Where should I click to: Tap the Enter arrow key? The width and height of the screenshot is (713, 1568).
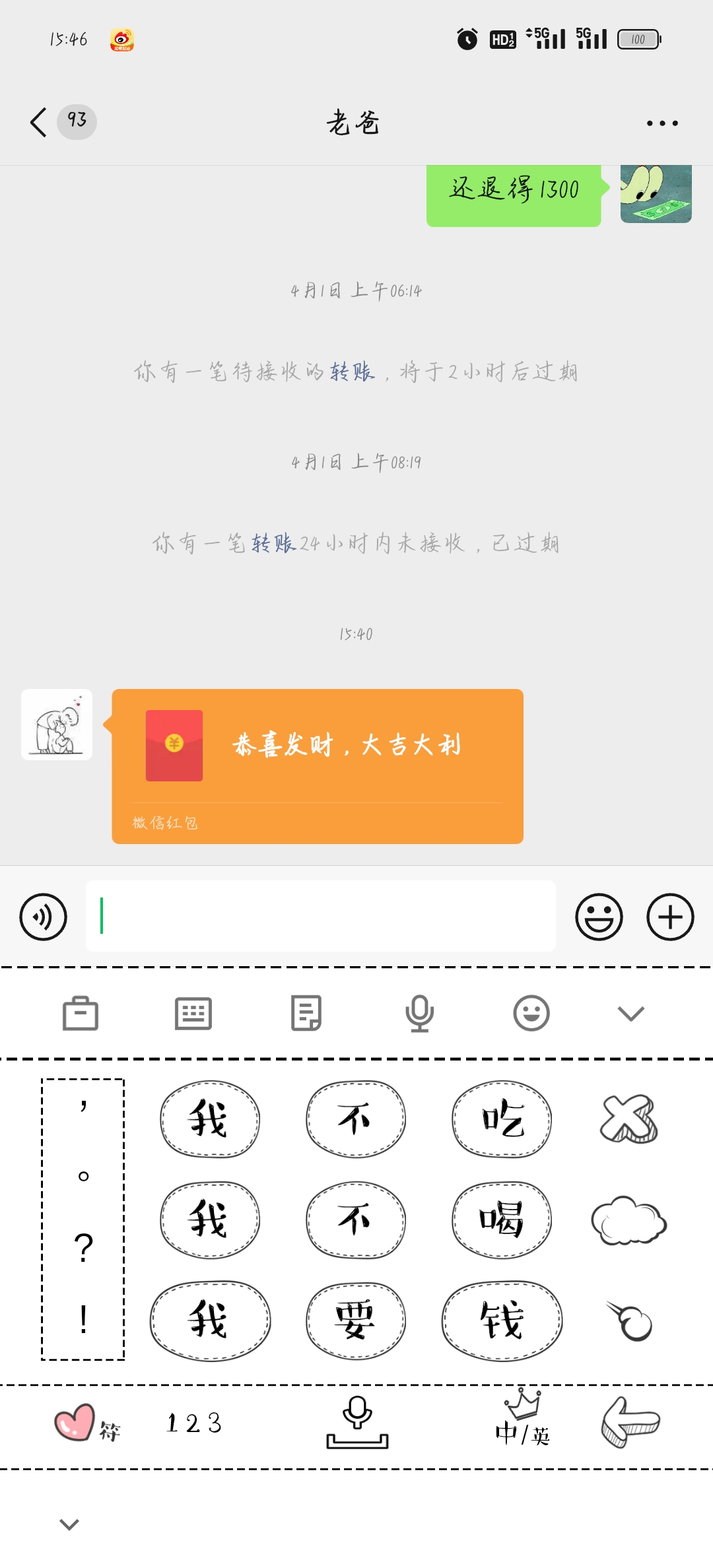tap(630, 1422)
